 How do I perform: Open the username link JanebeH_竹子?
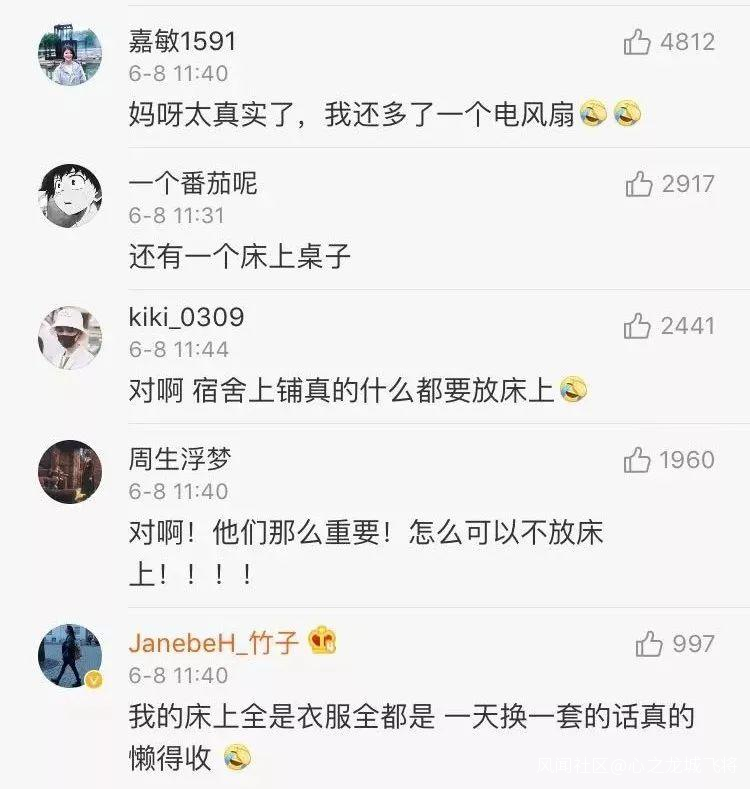(213, 642)
